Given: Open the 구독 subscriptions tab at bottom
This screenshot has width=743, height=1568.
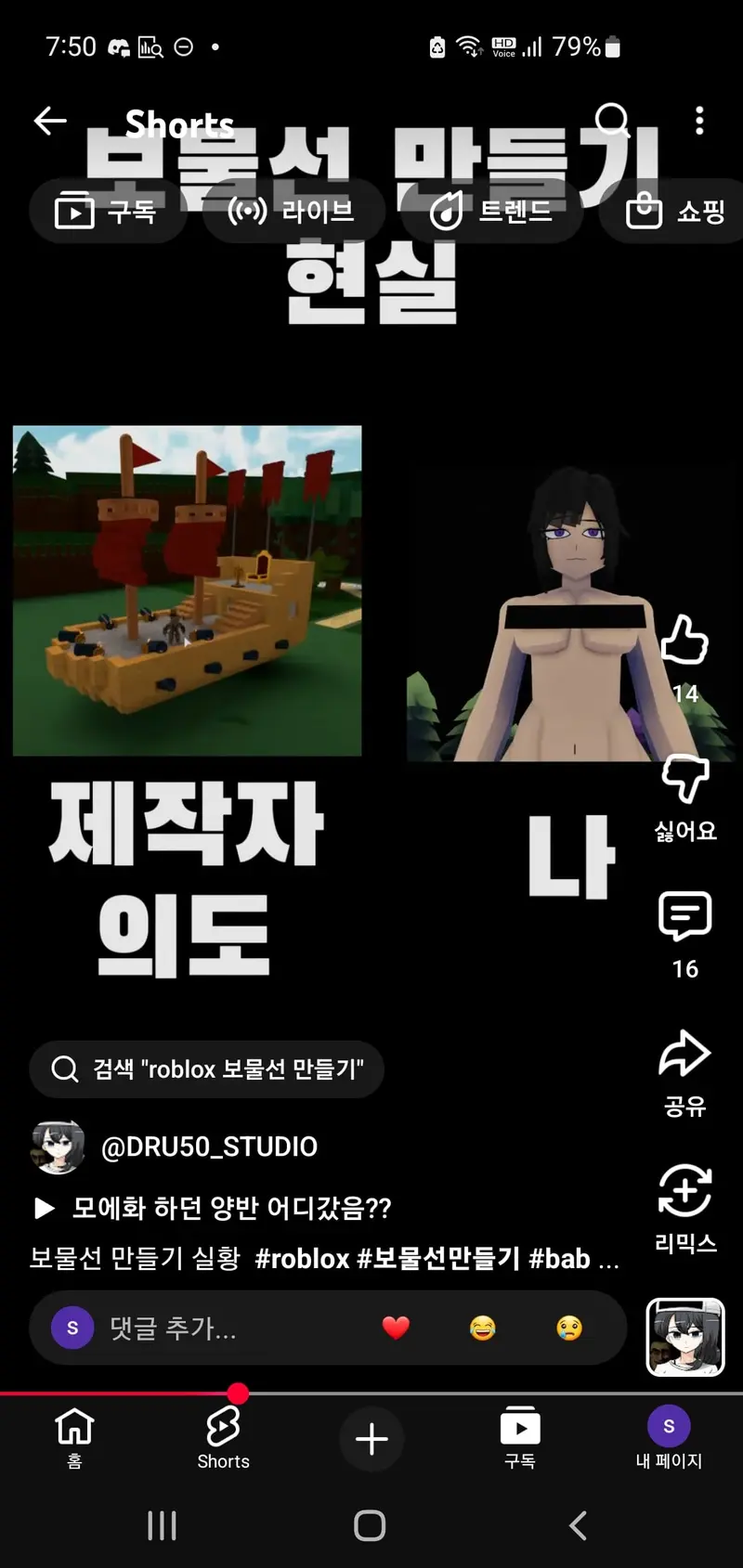Looking at the screenshot, I should tap(520, 1437).
